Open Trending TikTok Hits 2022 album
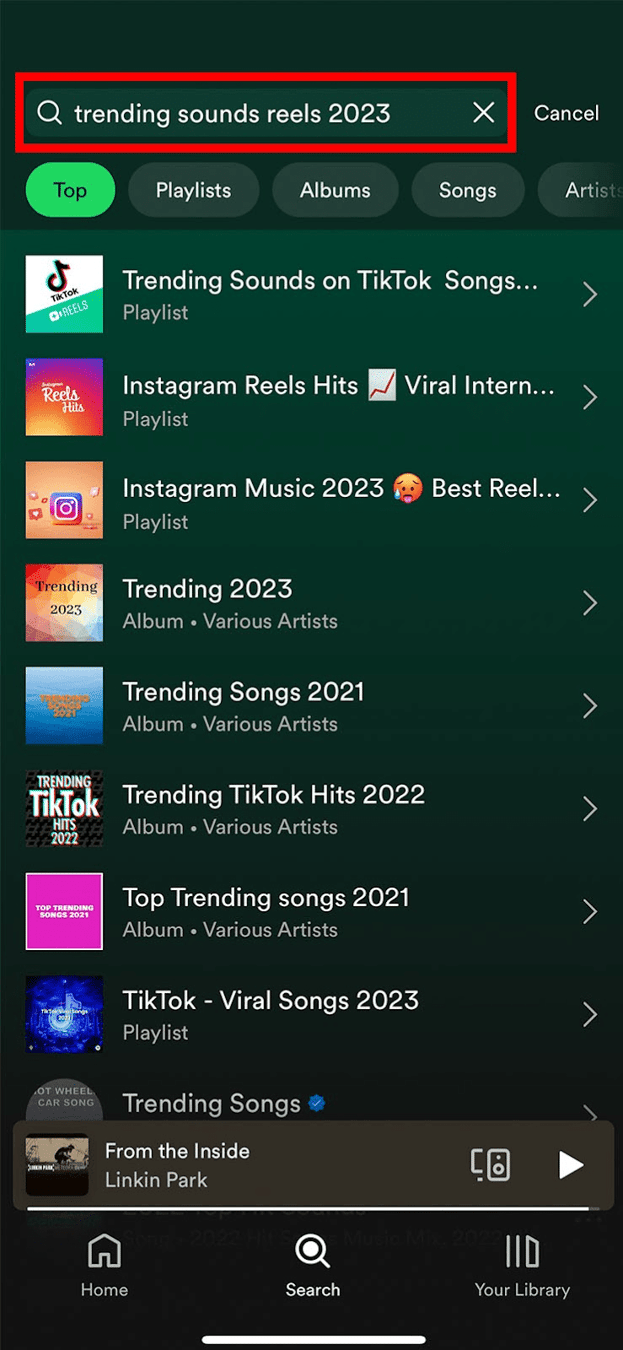Viewport: 623px width, 1350px height. [x=312, y=809]
